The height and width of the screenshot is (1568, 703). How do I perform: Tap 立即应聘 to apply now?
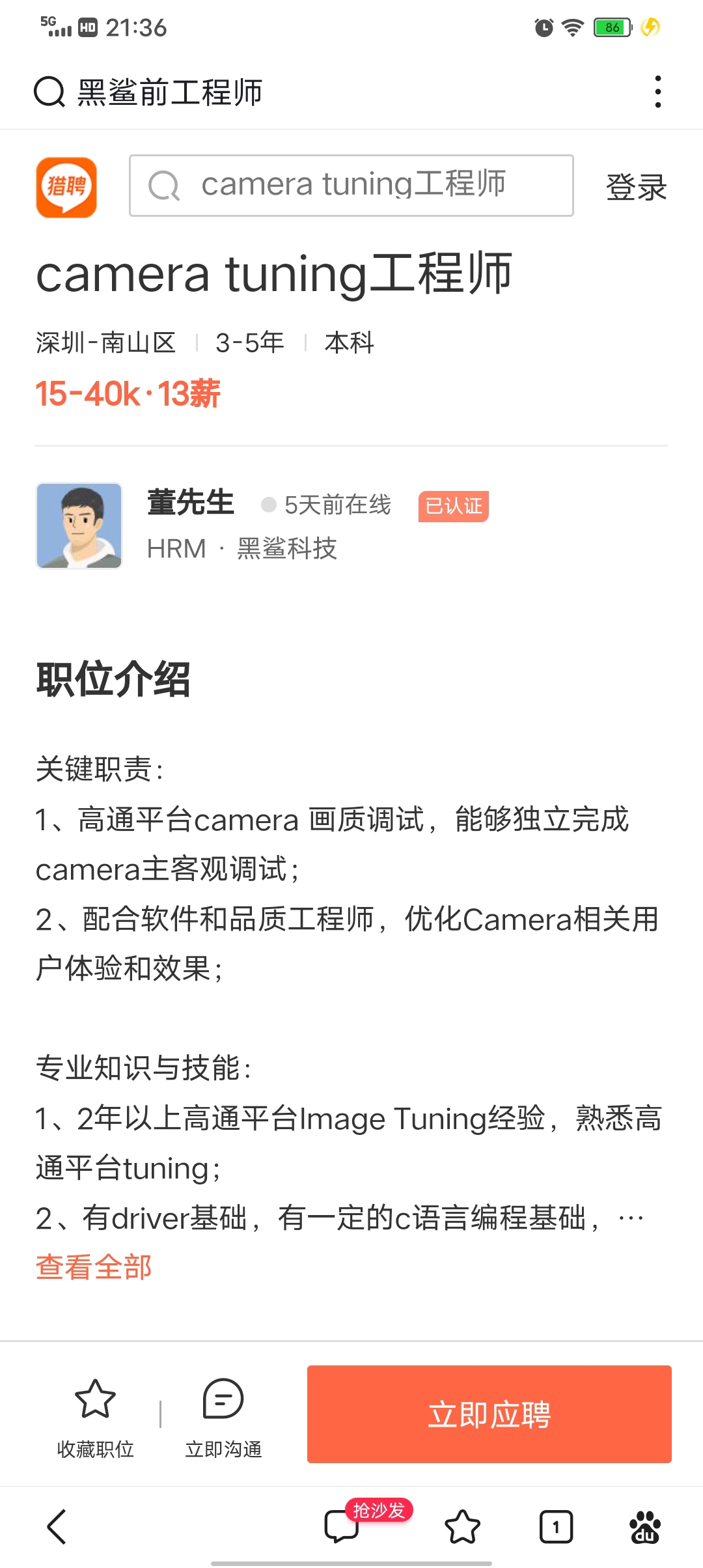pyautogui.click(x=489, y=1414)
